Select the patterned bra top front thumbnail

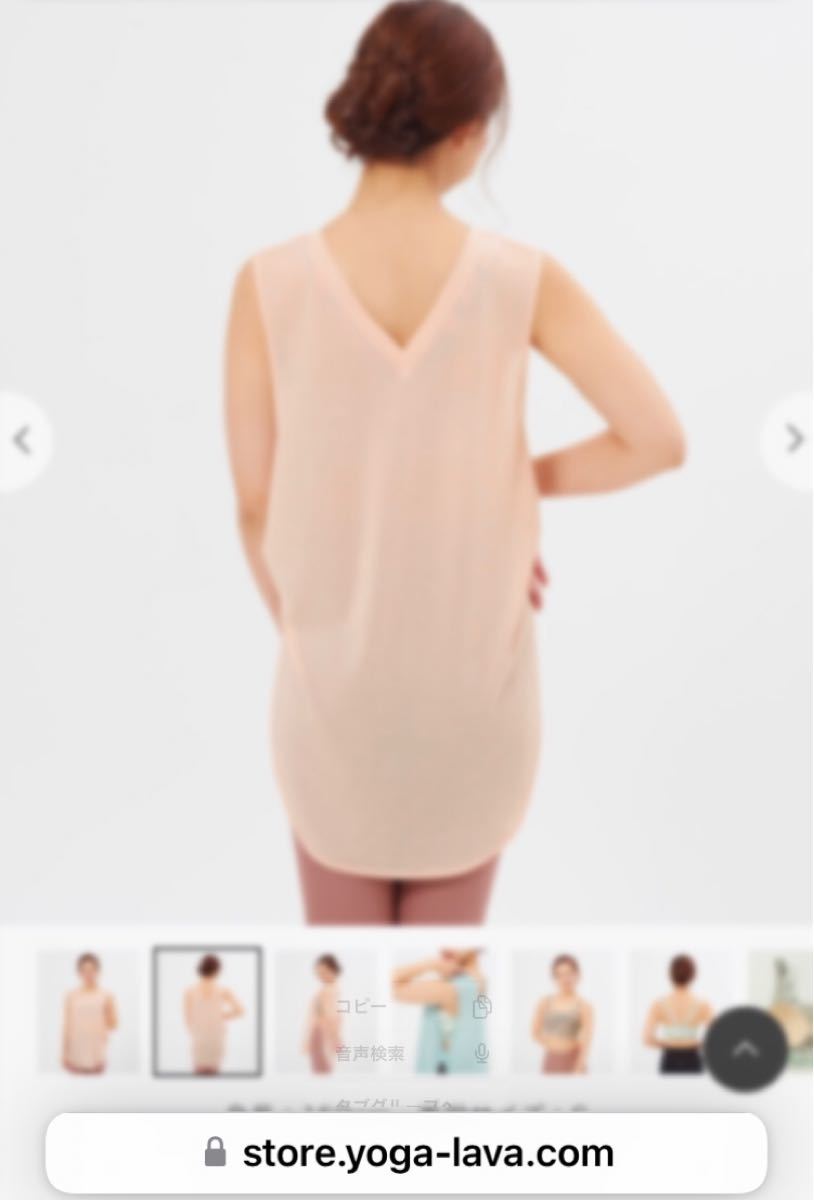[562, 1012]
